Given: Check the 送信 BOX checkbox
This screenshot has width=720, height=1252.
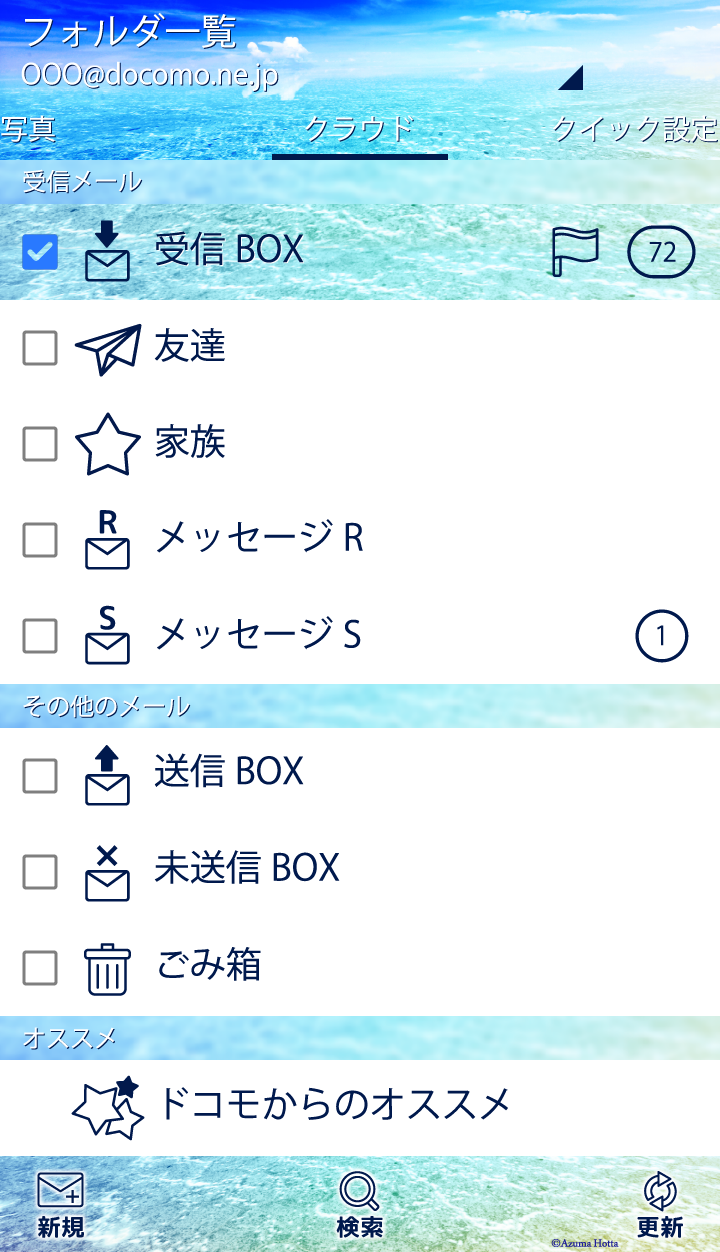Looking at the screenshot, I should [x=40, y=775].
